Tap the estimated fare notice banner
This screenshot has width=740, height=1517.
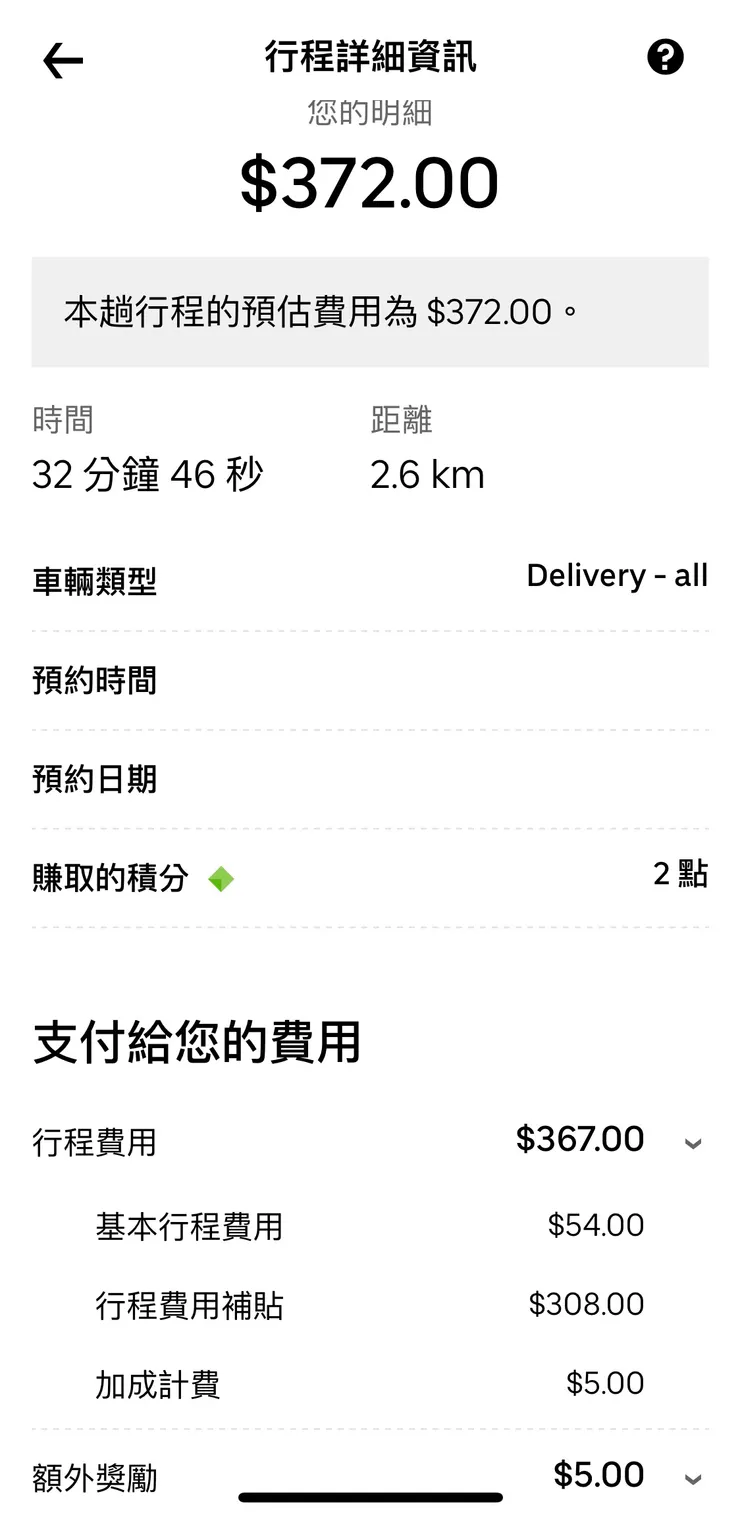[x=370, y=312]
